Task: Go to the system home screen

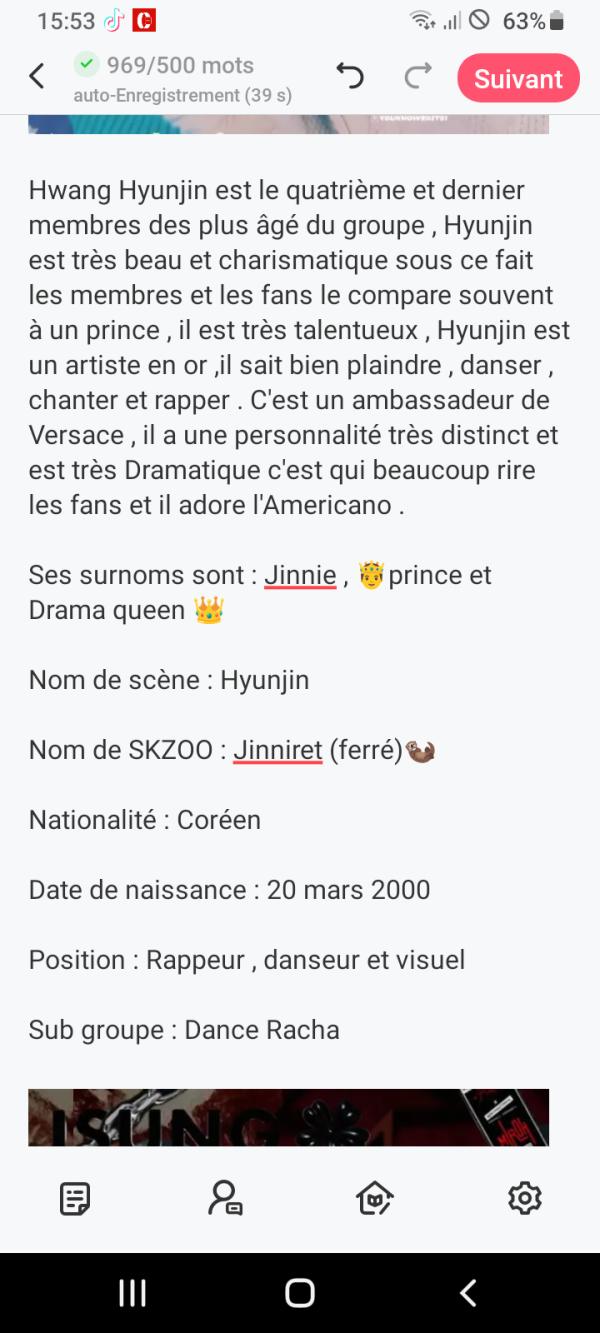Action: pos(300,1293)
